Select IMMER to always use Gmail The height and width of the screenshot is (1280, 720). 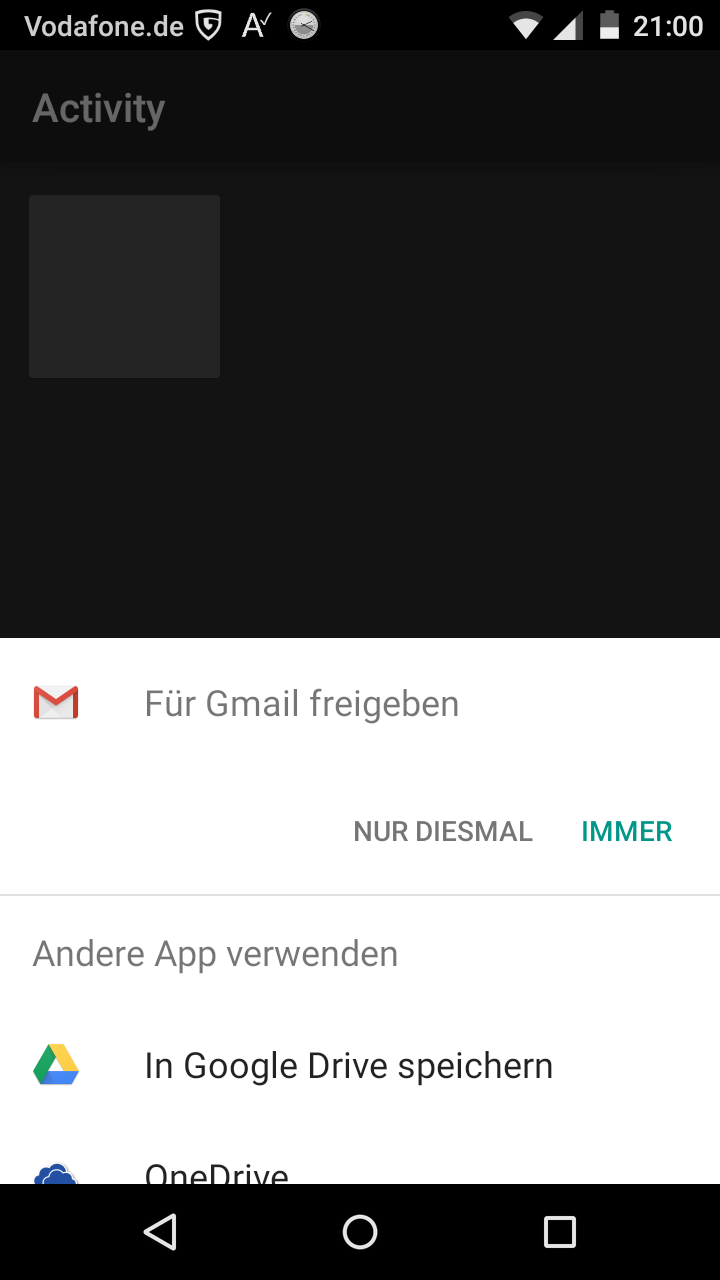click(x=627, y=831)
